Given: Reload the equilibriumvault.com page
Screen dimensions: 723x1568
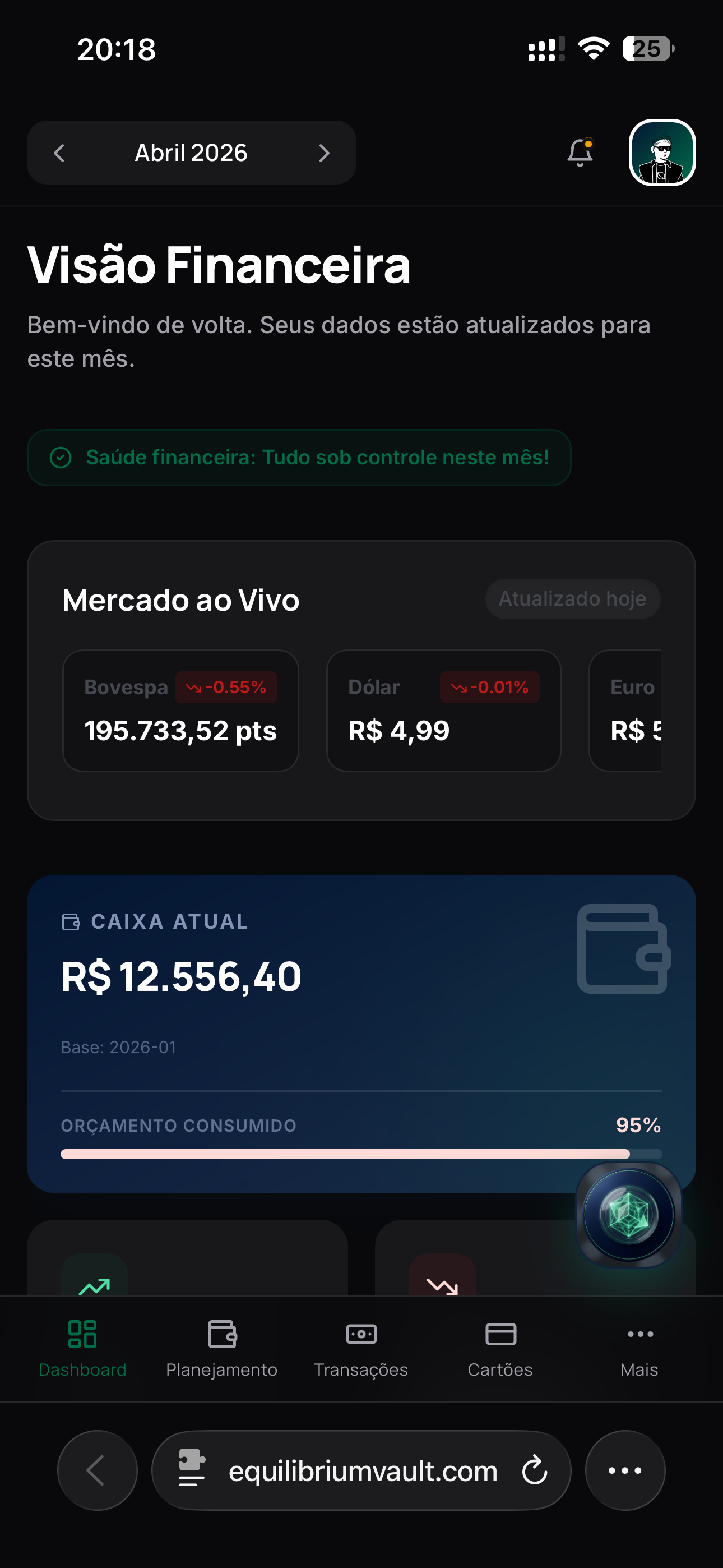Looking at the screenshot, I should tap(534, 1470).
